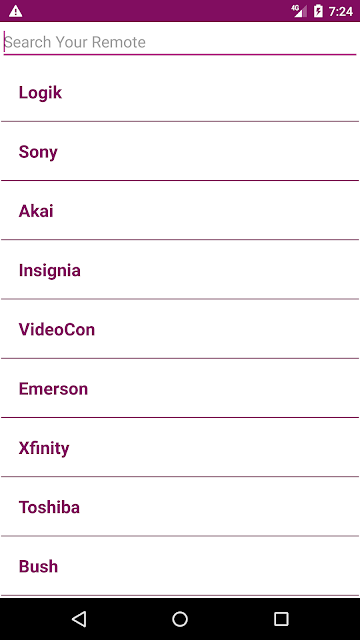Open the Emerson remote
Image resolution: width=360 pixels, height=640 pixels.
tap(180, 388)
